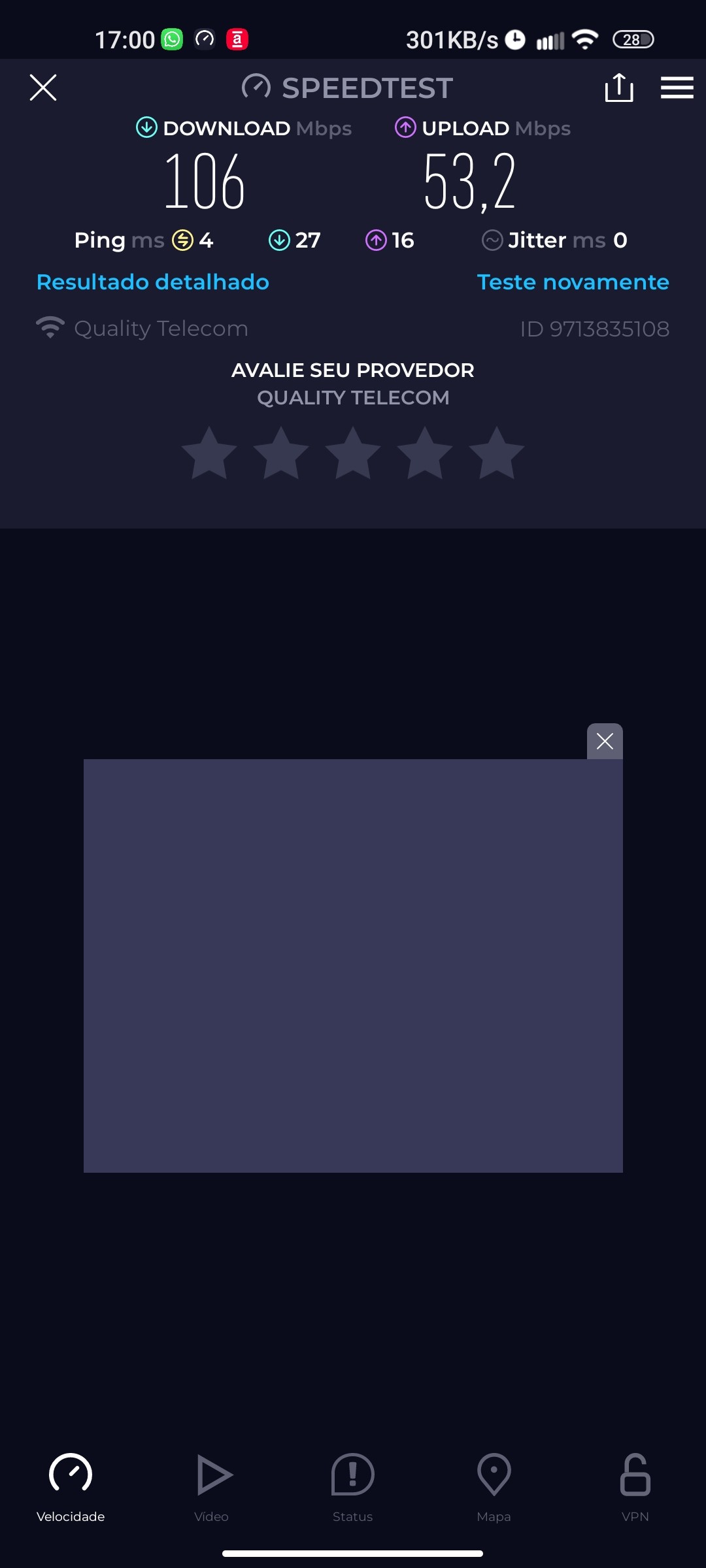Give Quality Telecom three stars
Image resolution: width=706 pixels, height=1568 pixels.
pos(353,453)
